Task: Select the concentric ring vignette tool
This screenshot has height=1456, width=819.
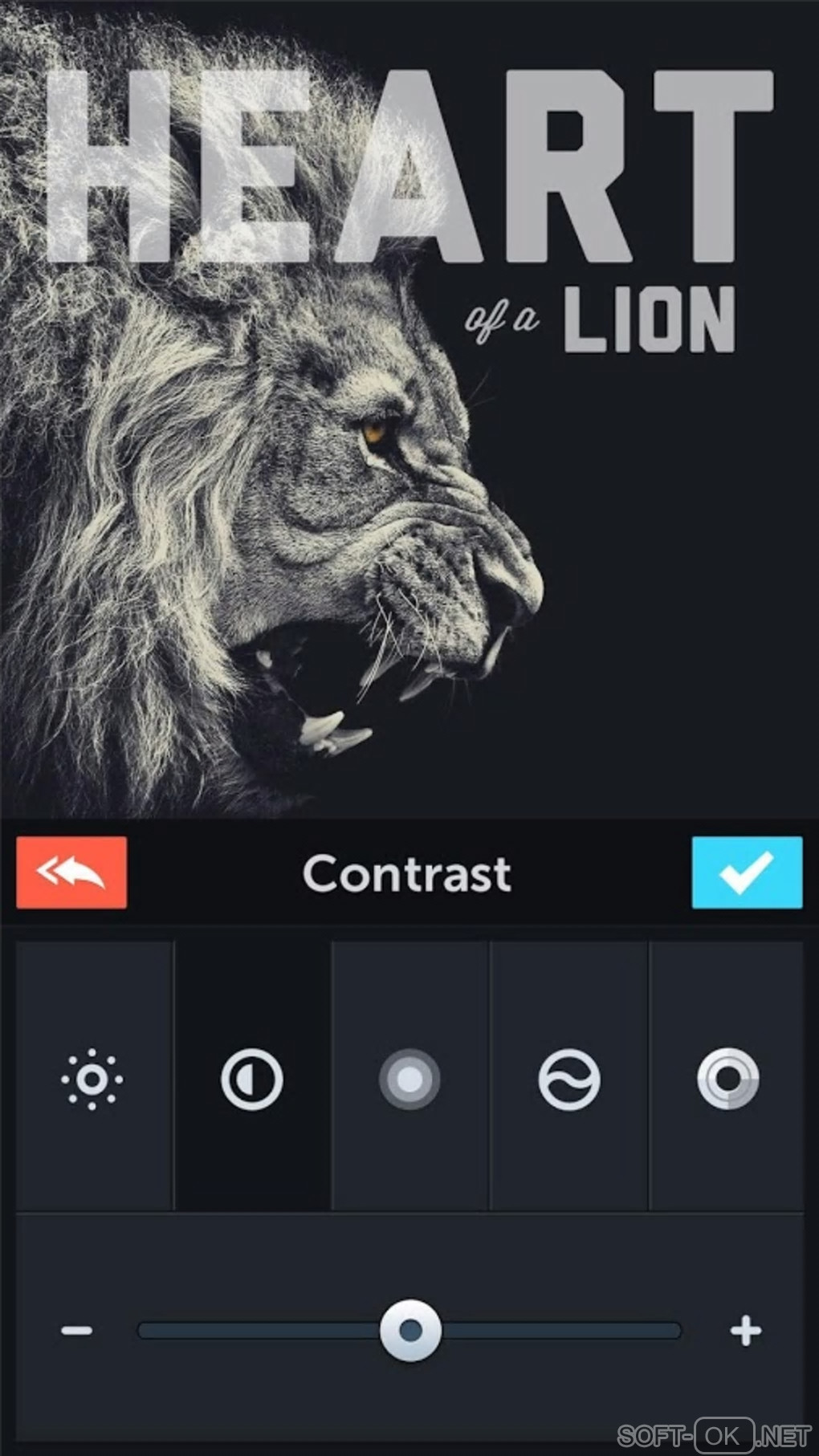Action: coord(727,1079)
